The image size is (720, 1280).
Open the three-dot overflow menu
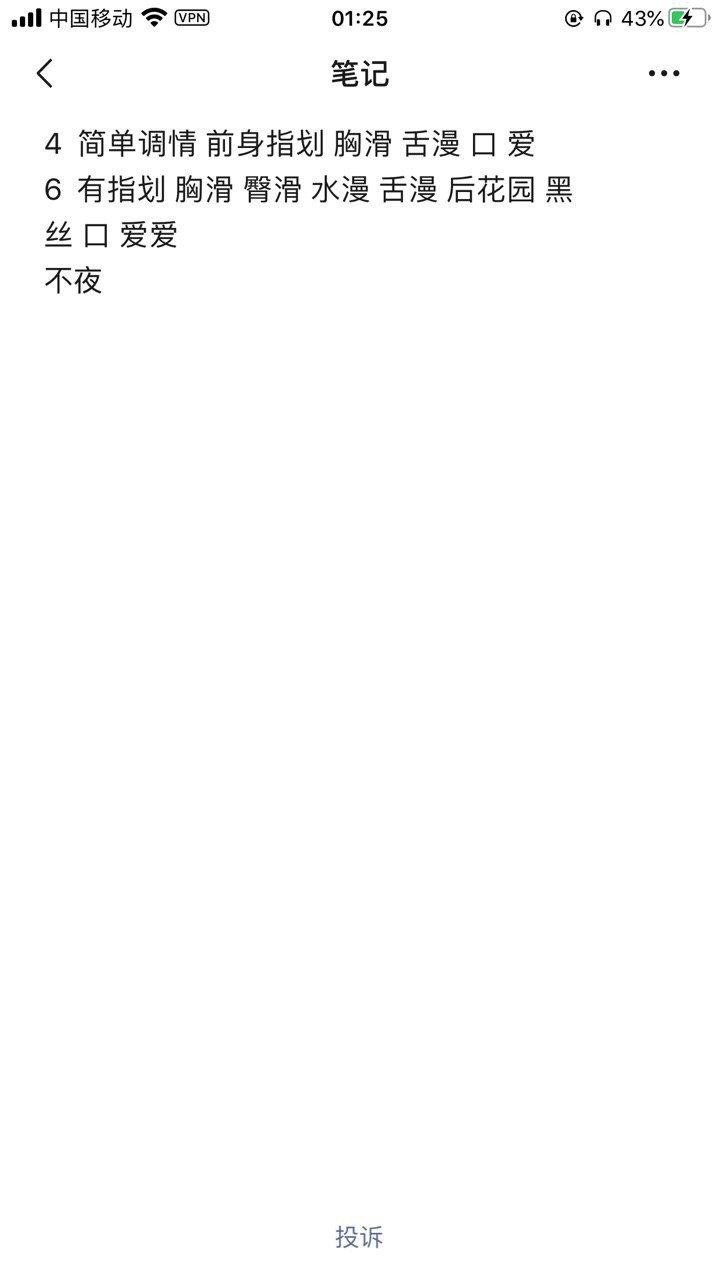pyautogui.click(x=663, y=73)
